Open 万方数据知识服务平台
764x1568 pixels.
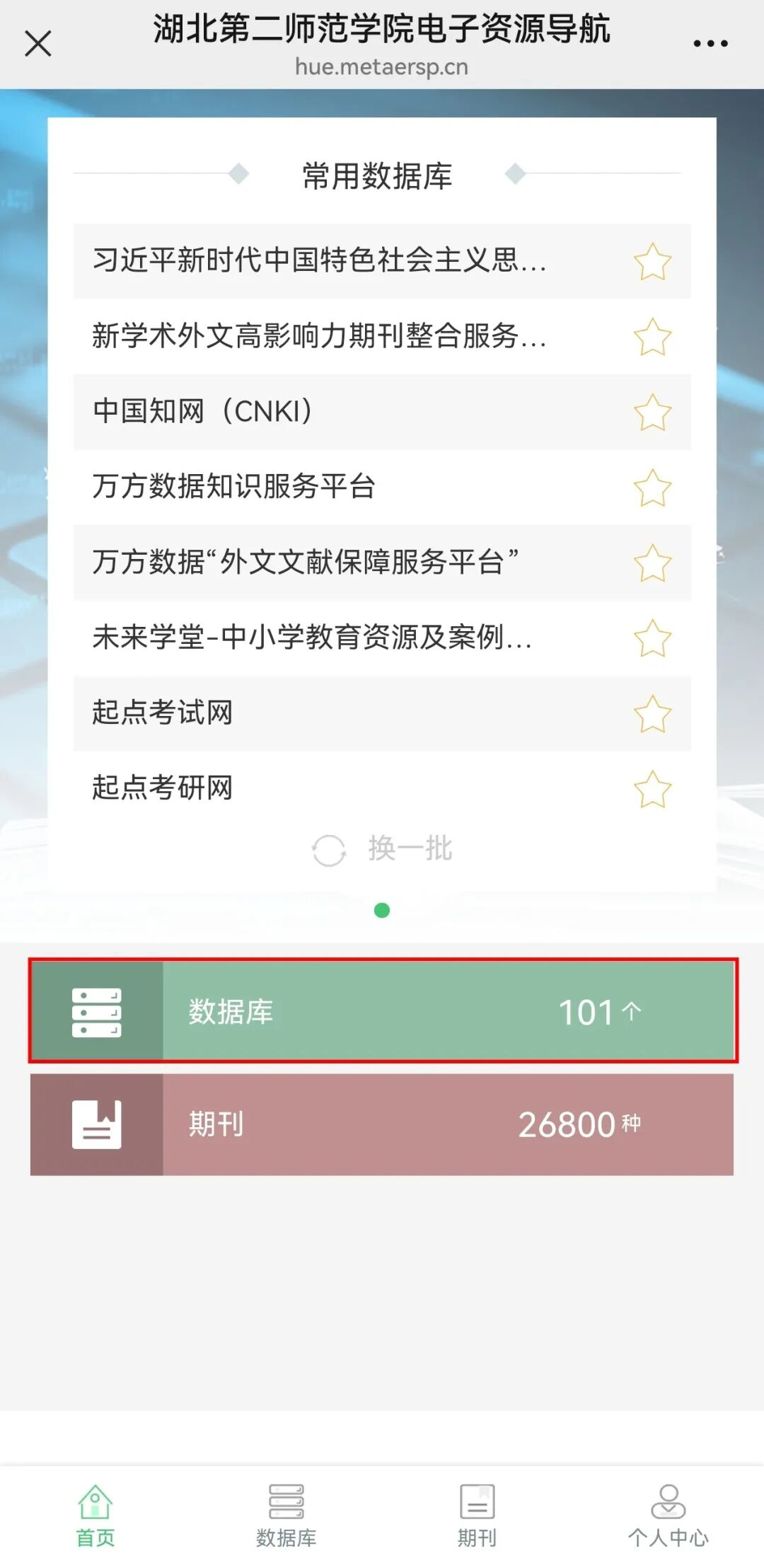tap(233, 487)
